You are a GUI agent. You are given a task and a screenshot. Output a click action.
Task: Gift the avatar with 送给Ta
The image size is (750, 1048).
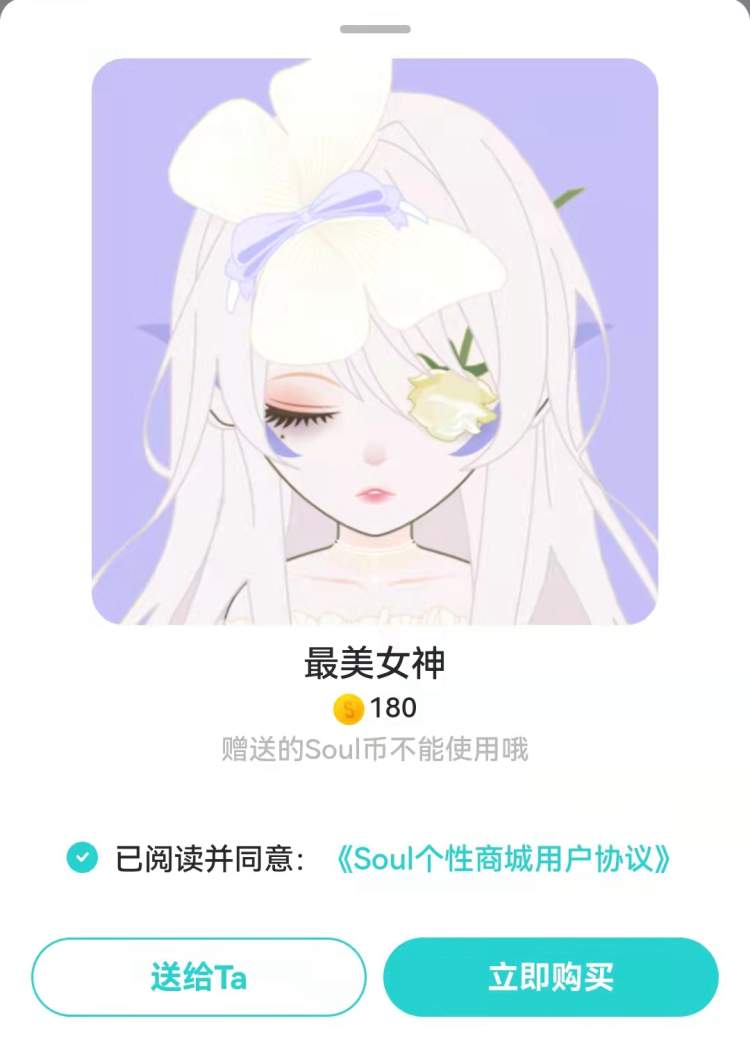point(199,977)
